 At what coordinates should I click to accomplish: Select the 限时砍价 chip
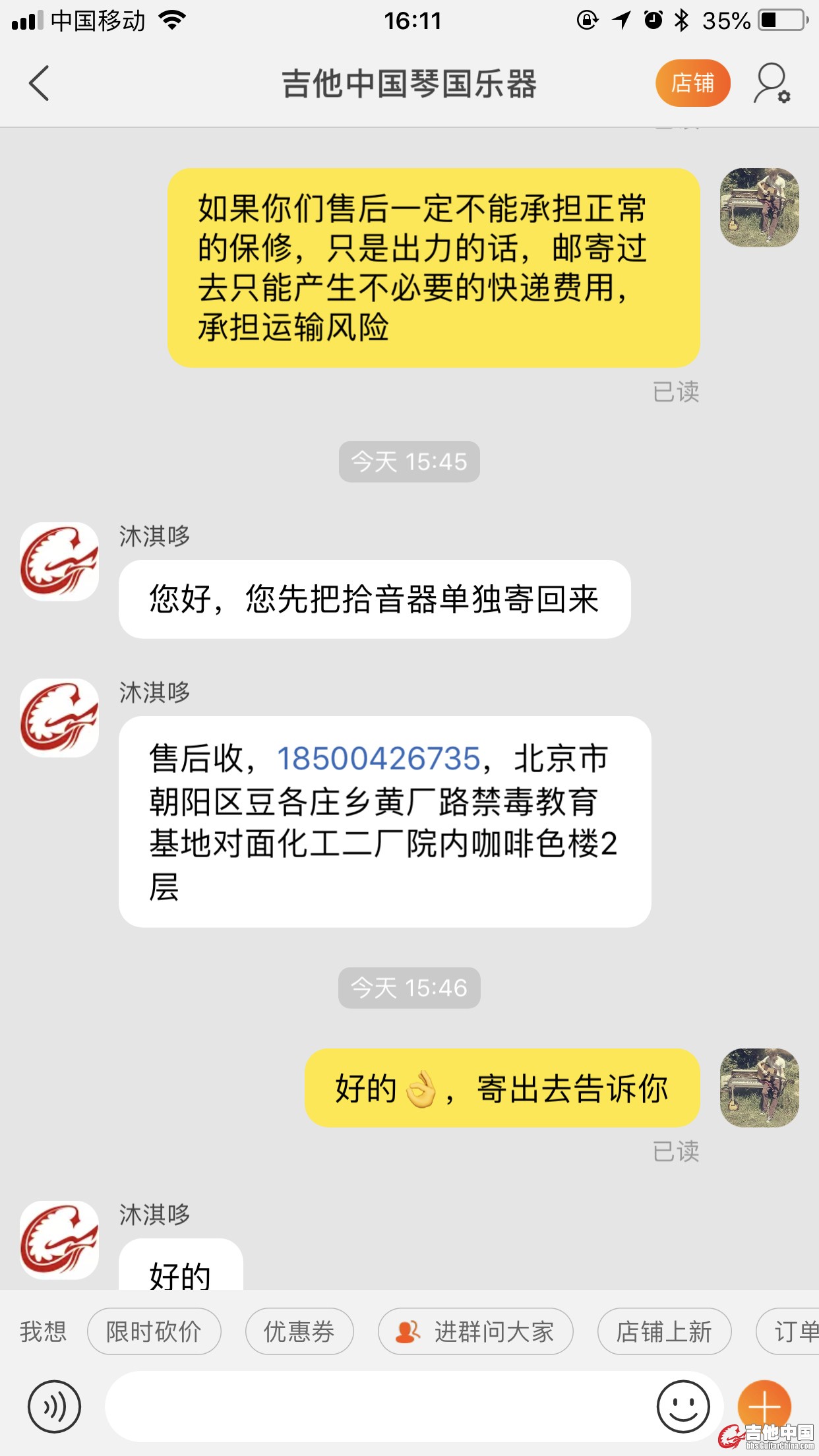click(x=154, y=1331)
